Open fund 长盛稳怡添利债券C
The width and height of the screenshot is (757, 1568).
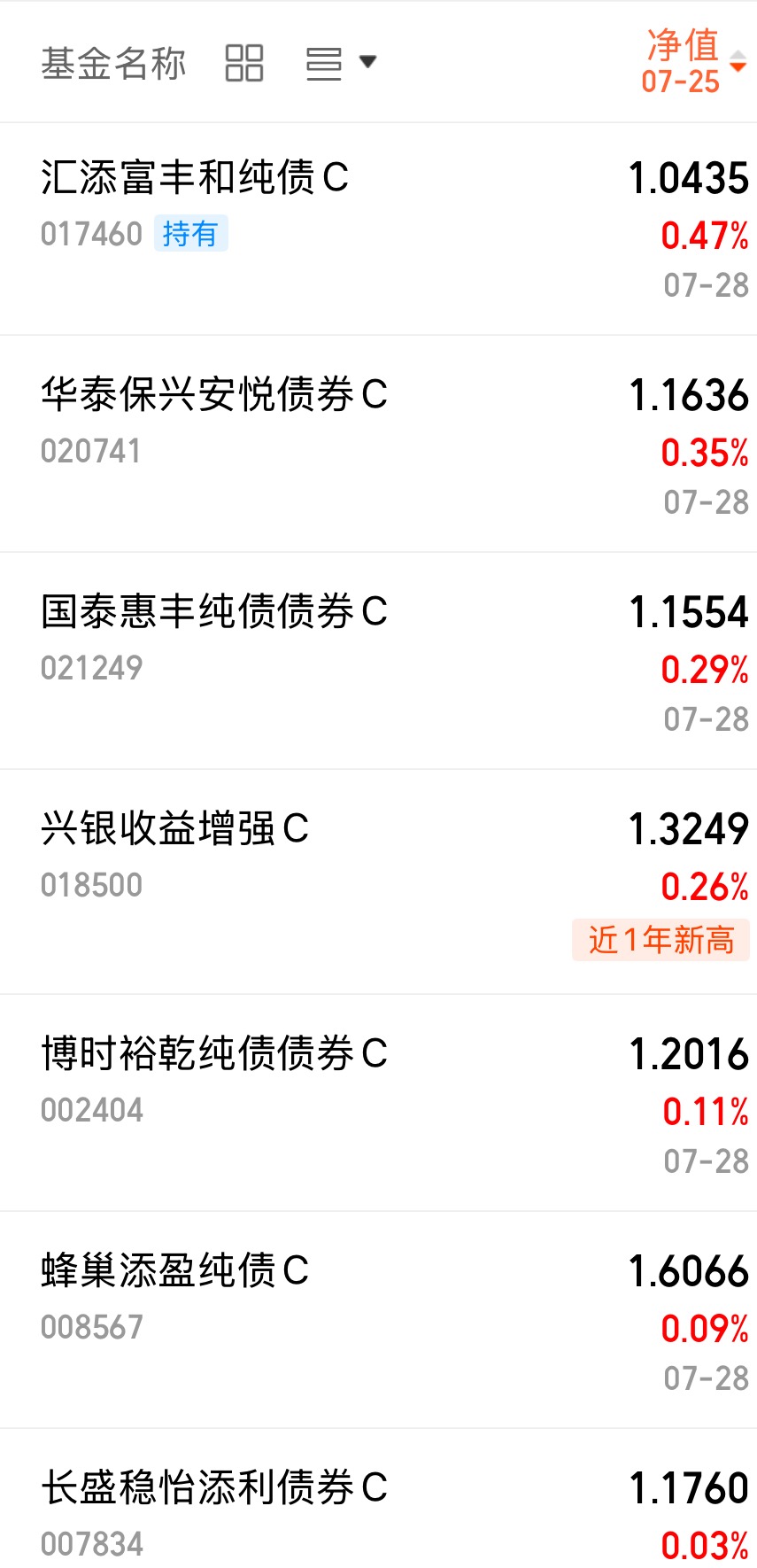[378, 1499]
